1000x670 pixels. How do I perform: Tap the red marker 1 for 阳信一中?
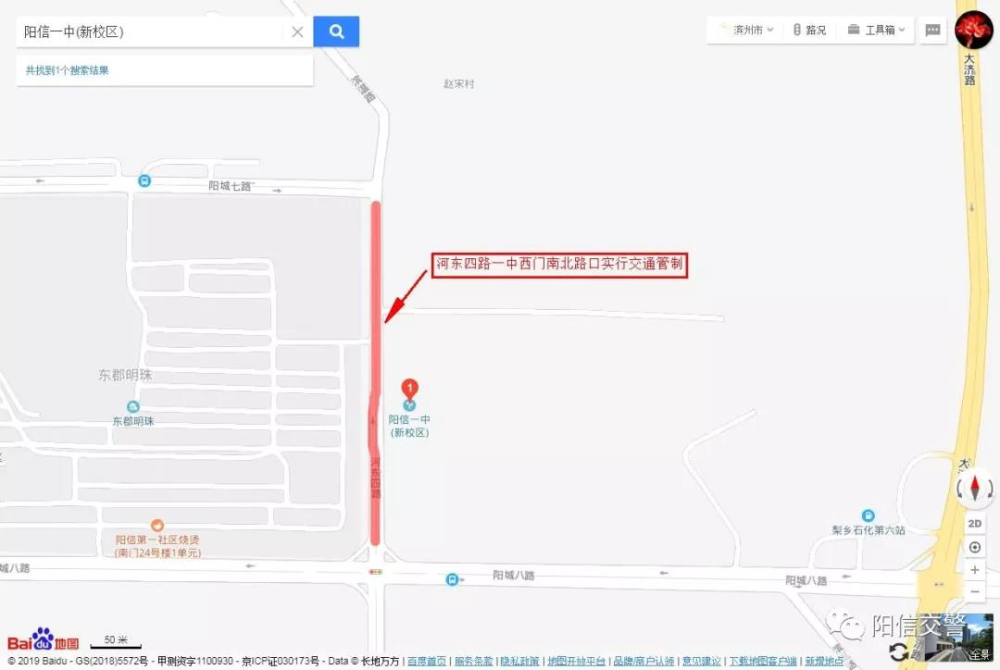click(409, 388)
